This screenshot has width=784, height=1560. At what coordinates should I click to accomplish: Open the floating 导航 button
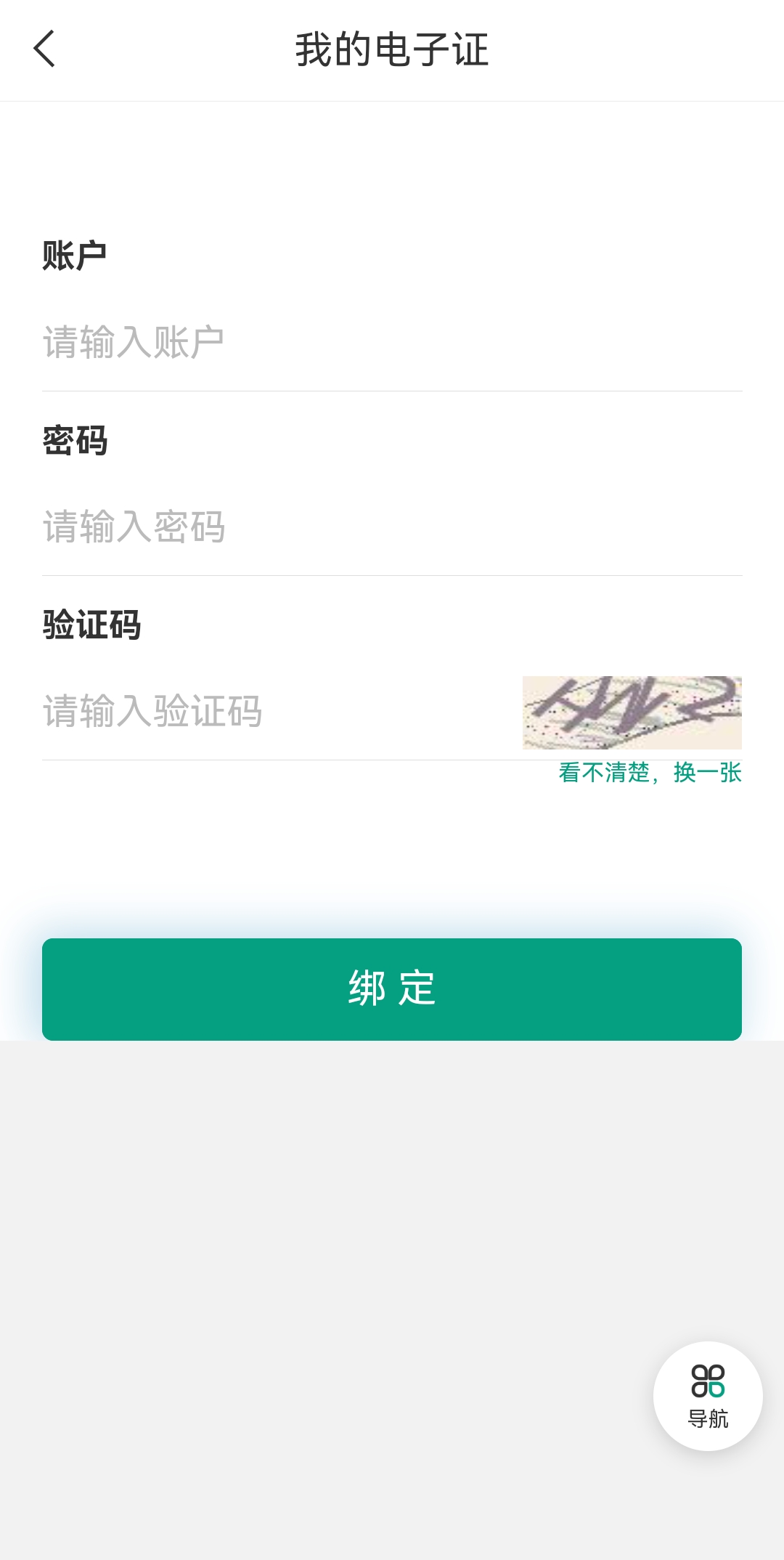(708, 1396)
